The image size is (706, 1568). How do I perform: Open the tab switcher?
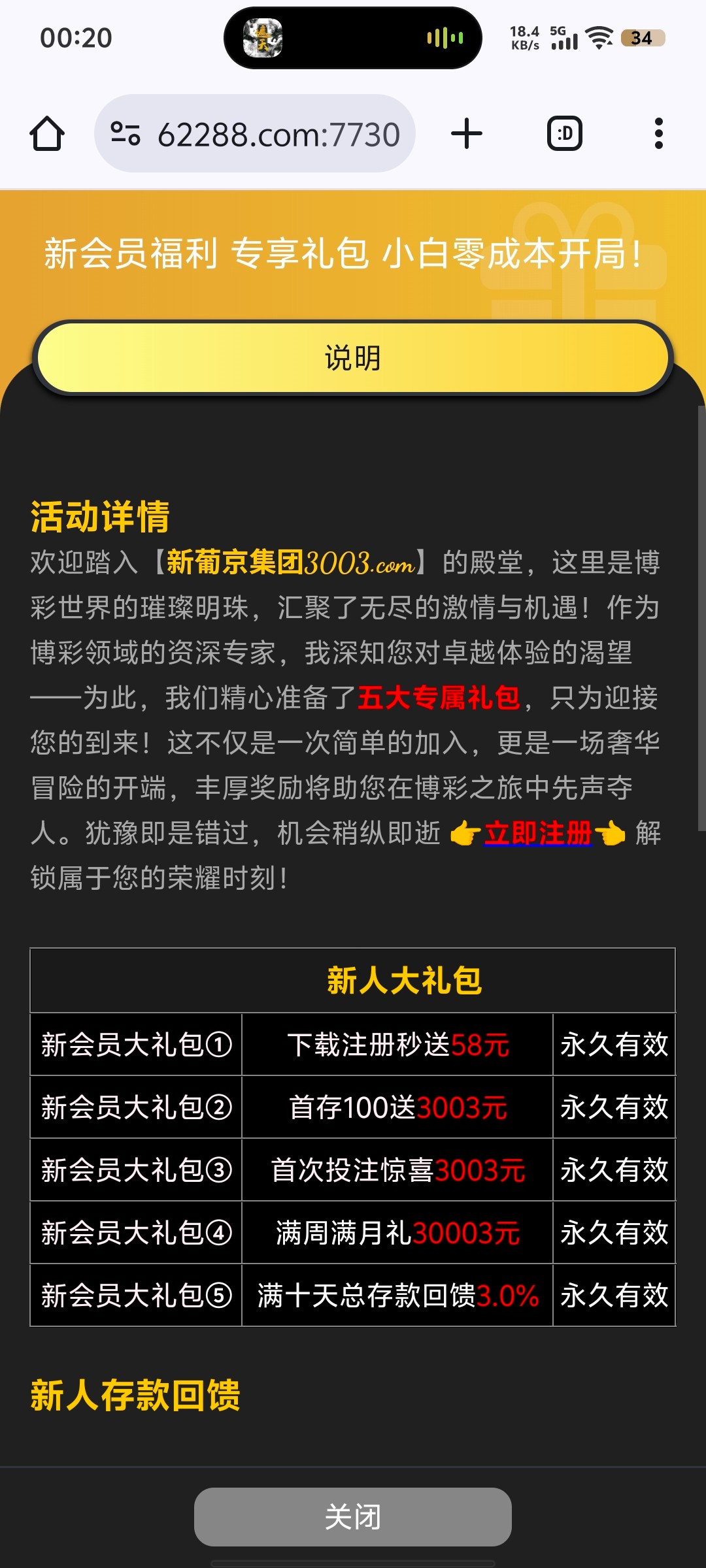564,134
